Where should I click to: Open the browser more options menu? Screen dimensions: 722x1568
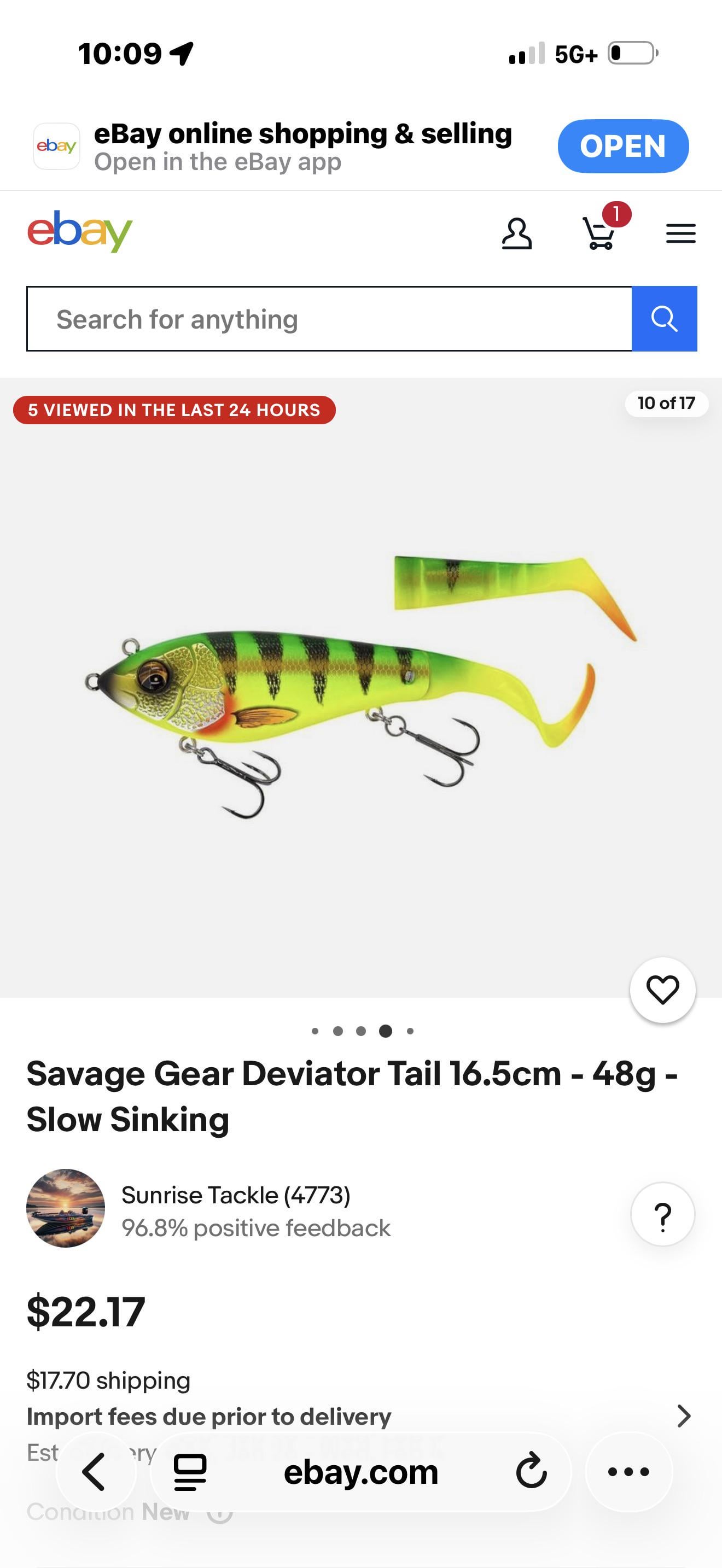[x=628, y=1472]
